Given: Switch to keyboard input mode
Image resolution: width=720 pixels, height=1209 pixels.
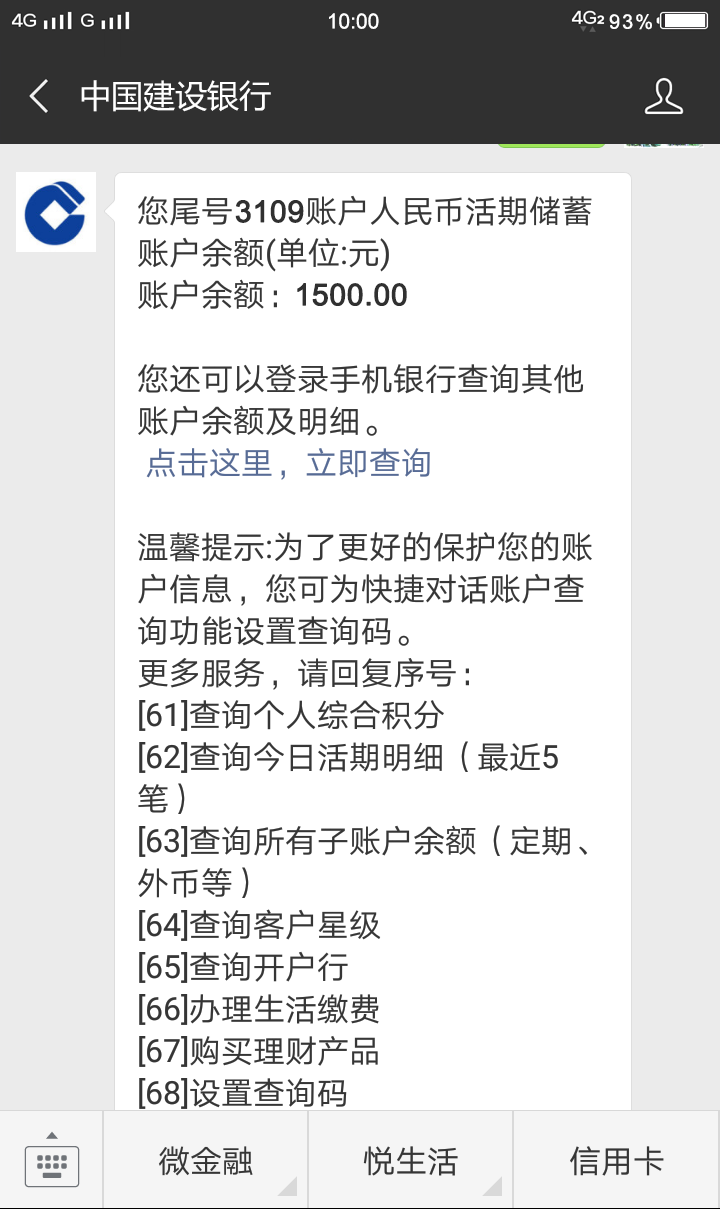Looking at the screenshot, I should pyautogui.click(x=51, y=1160).
